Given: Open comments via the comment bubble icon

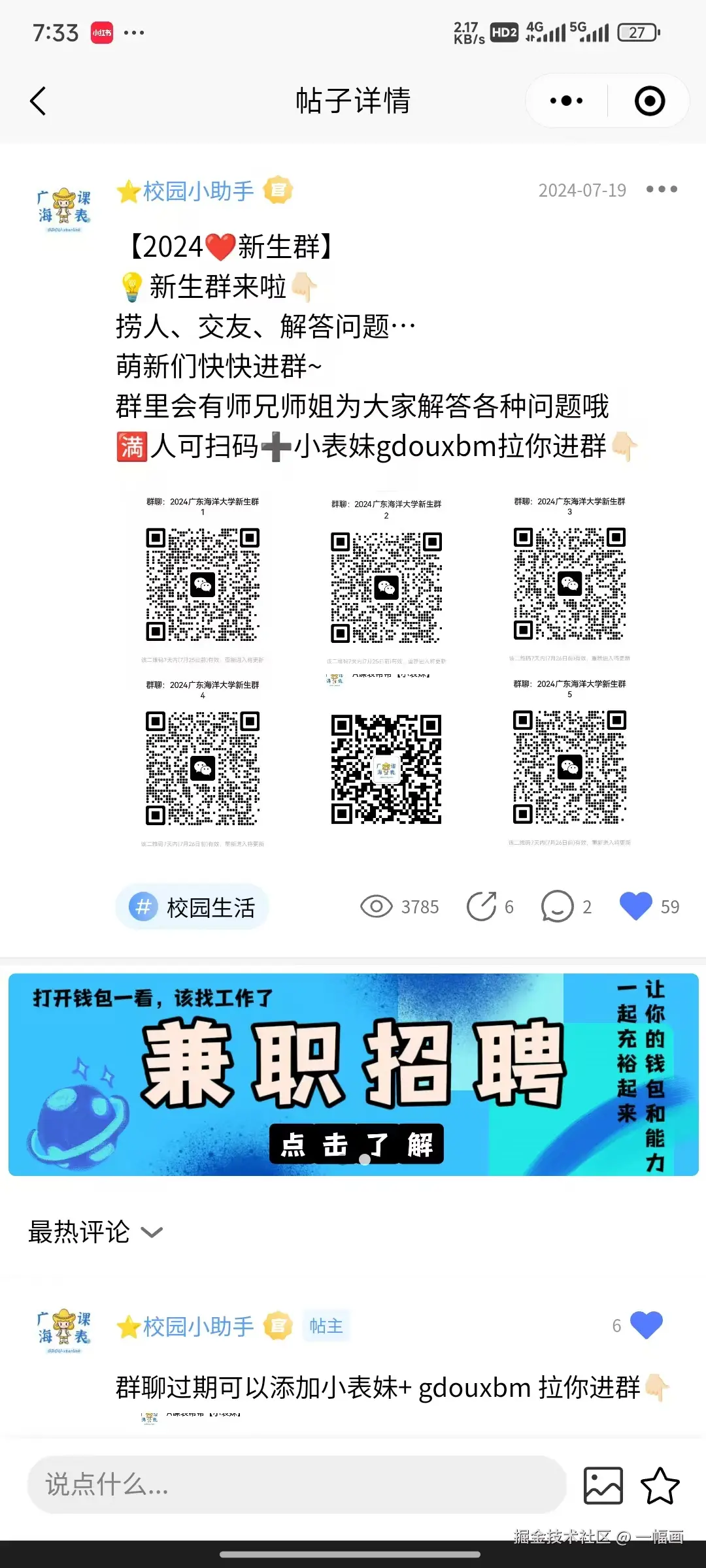Looking at the screenshot, I should (x=557, y=907).
